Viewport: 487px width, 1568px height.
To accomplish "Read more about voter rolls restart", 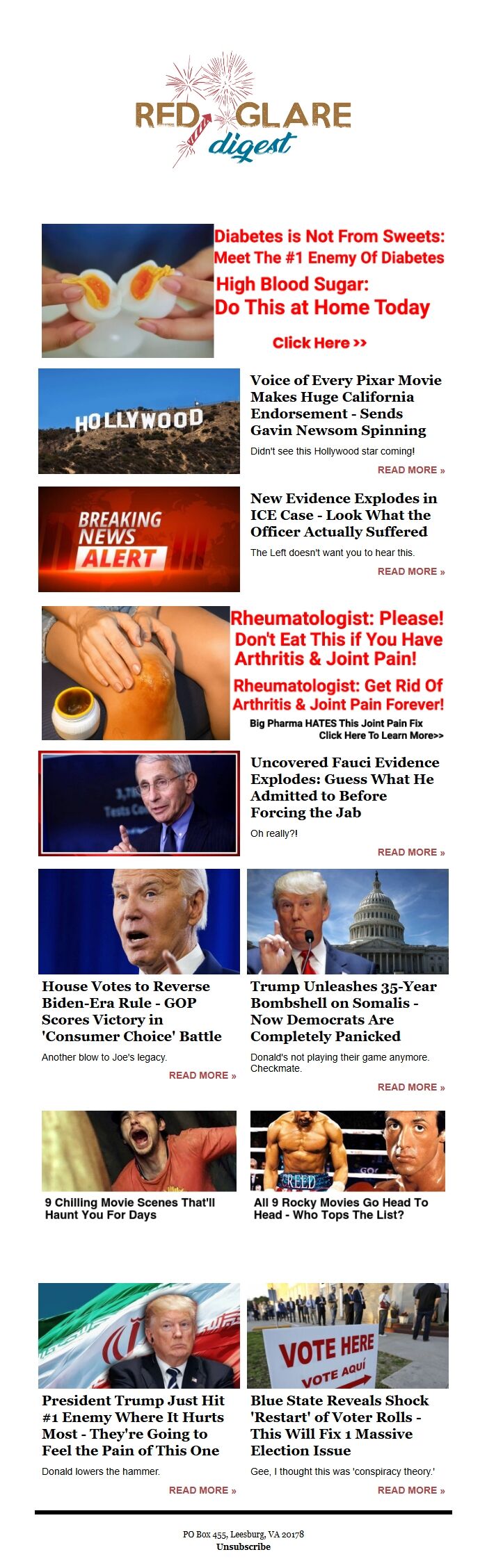I will (410, 1490).
